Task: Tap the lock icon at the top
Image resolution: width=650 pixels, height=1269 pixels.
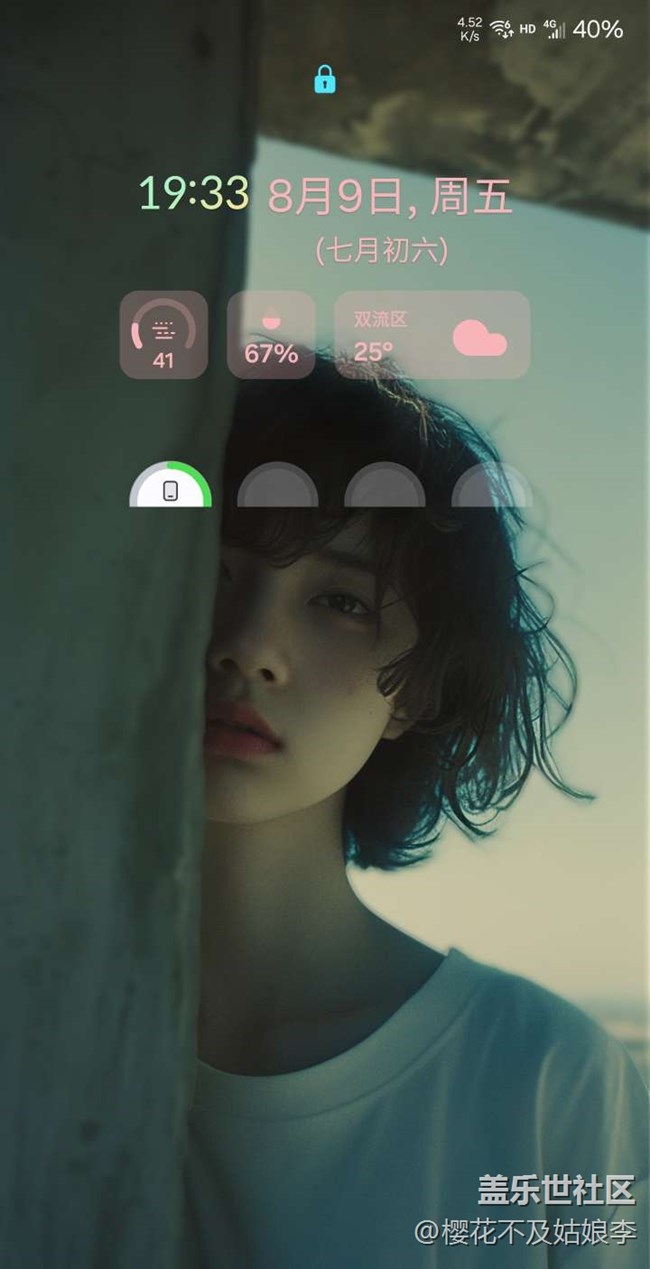Action: point(325,79)
